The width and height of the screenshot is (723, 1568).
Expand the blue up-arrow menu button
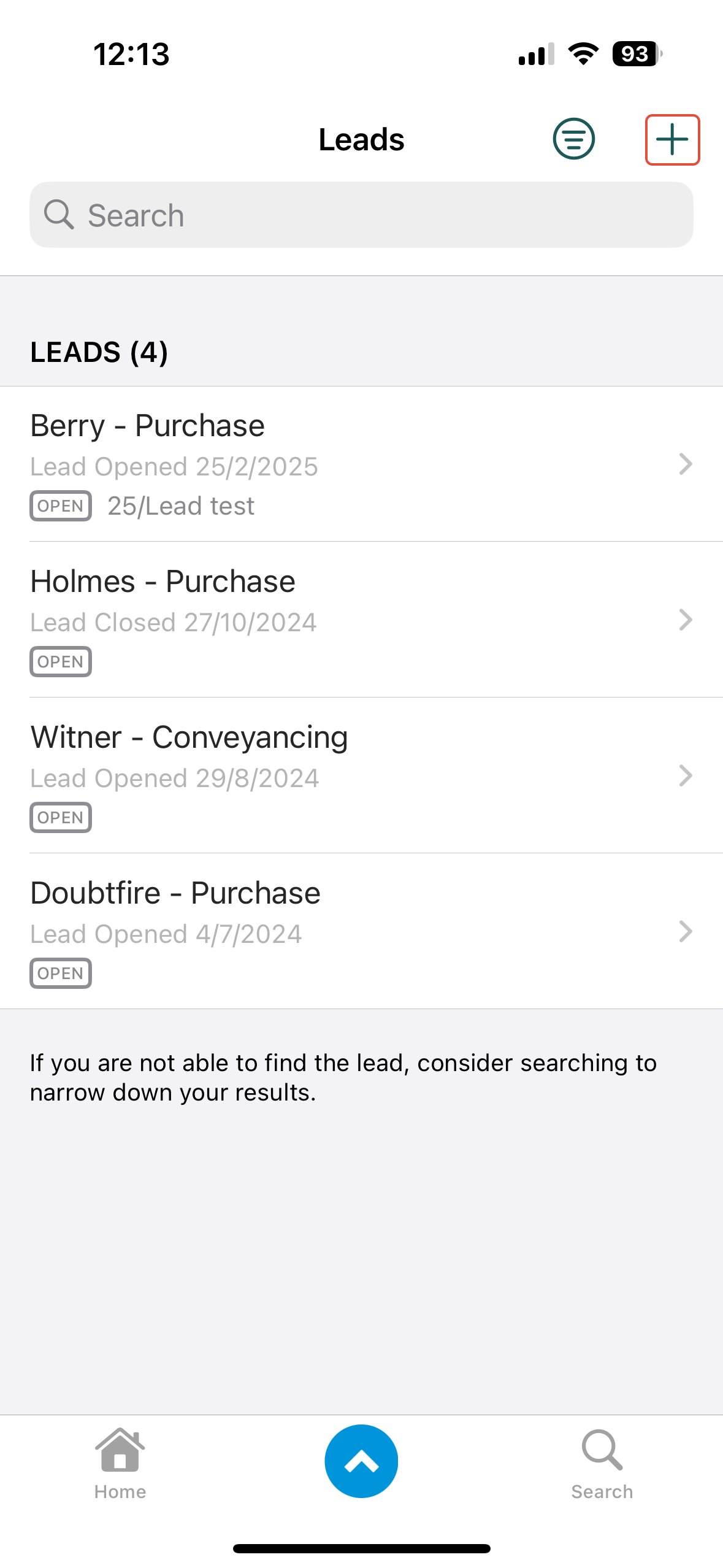click(x=361, y=1461)
